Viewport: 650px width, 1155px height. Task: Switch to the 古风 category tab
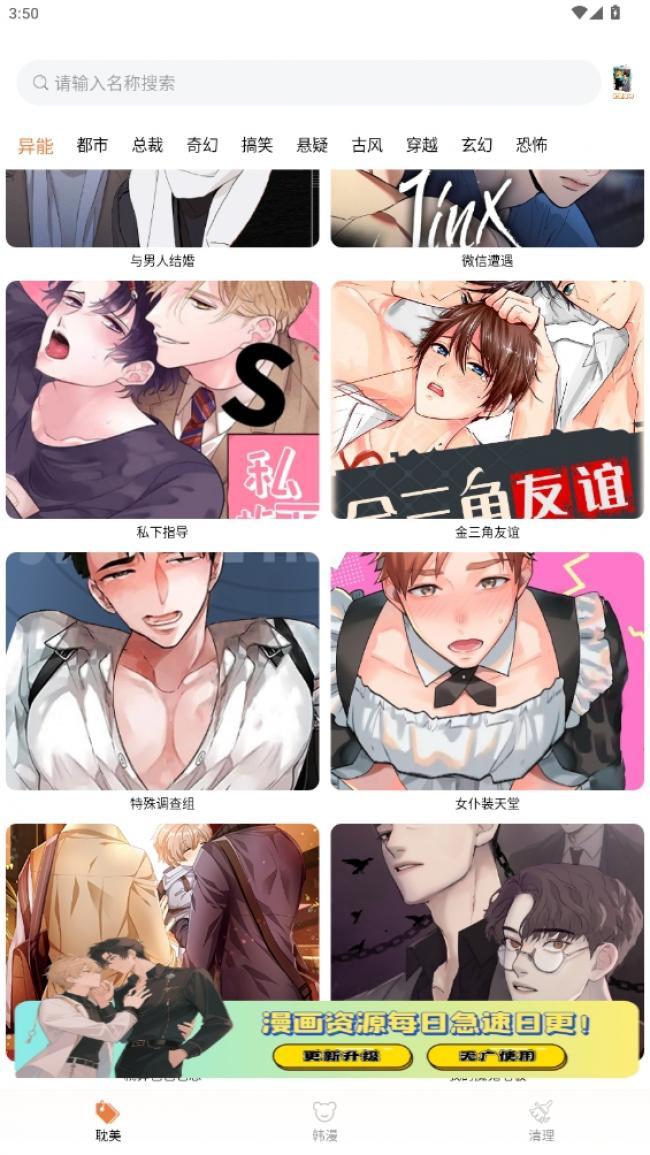coord(367,145)
